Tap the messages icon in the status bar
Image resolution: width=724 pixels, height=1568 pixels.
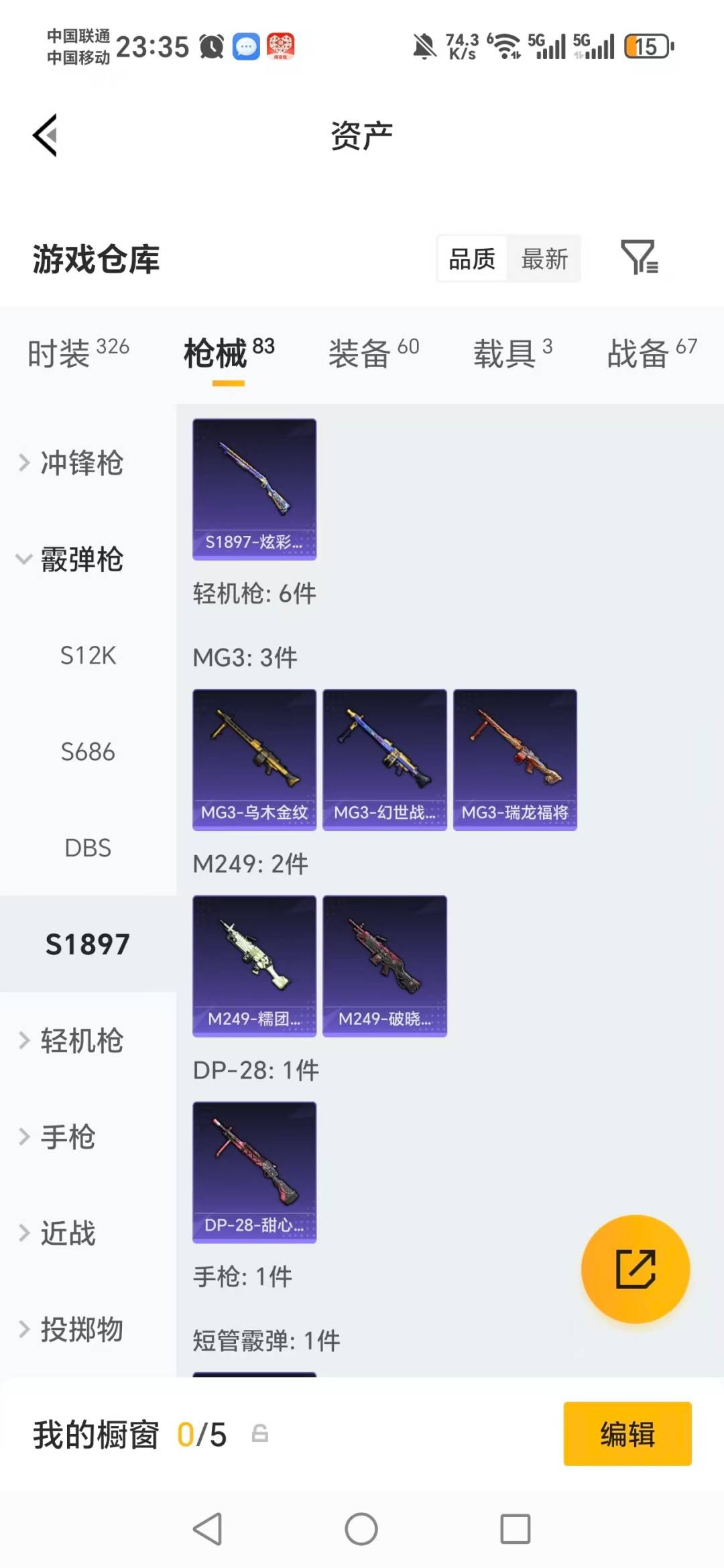pyautogui.click(x=245, y=46)
